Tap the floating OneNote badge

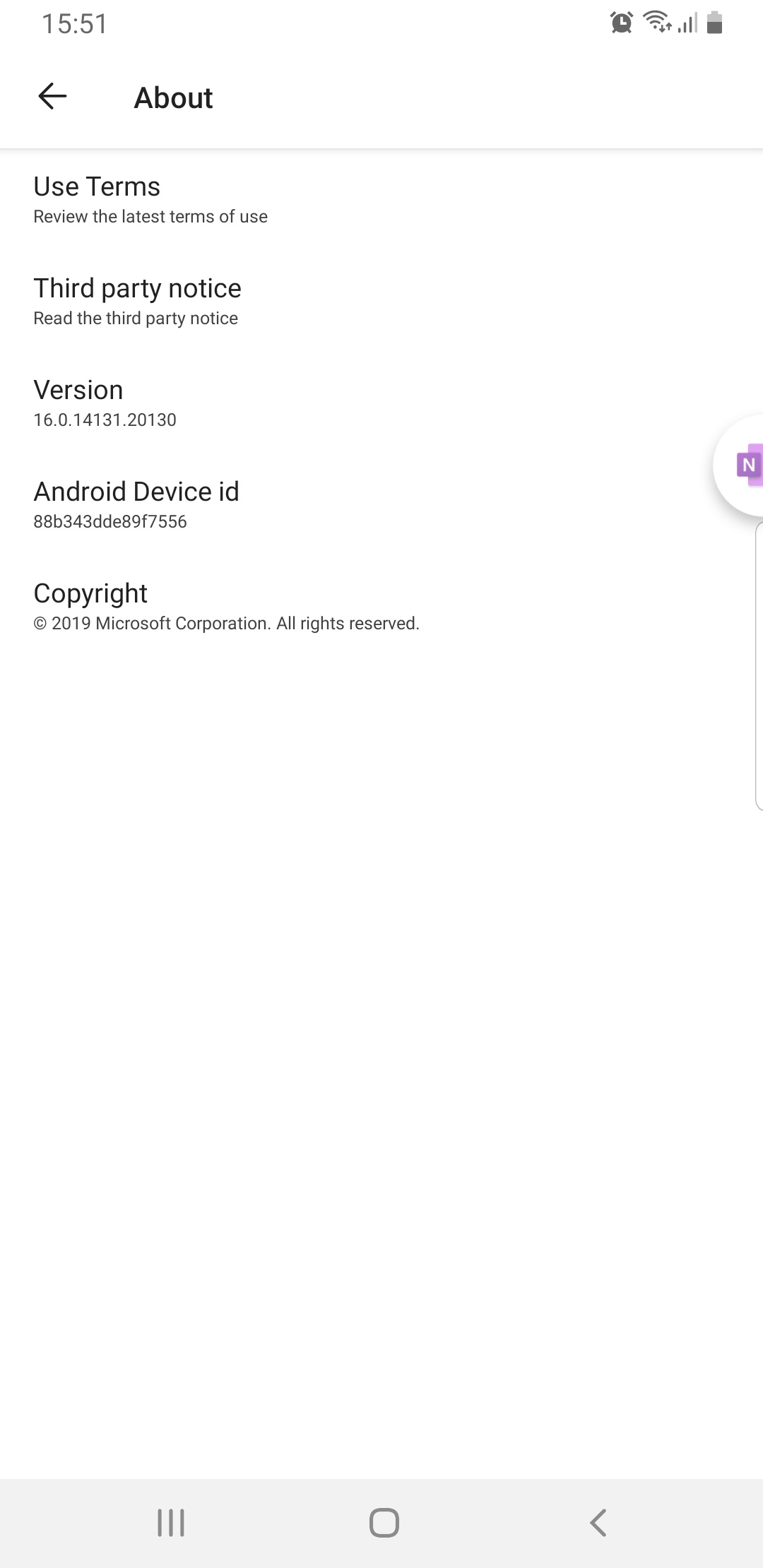744,466
